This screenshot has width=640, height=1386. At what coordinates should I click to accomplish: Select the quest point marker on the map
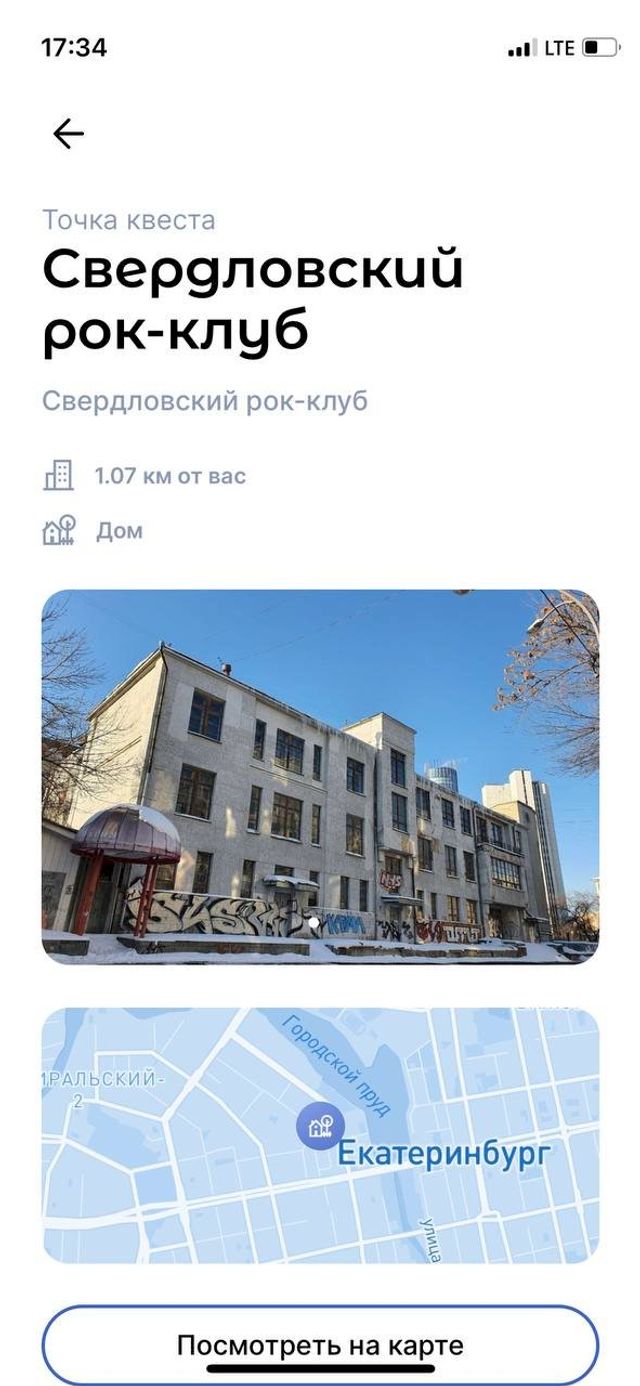[x=320, y=1129]
